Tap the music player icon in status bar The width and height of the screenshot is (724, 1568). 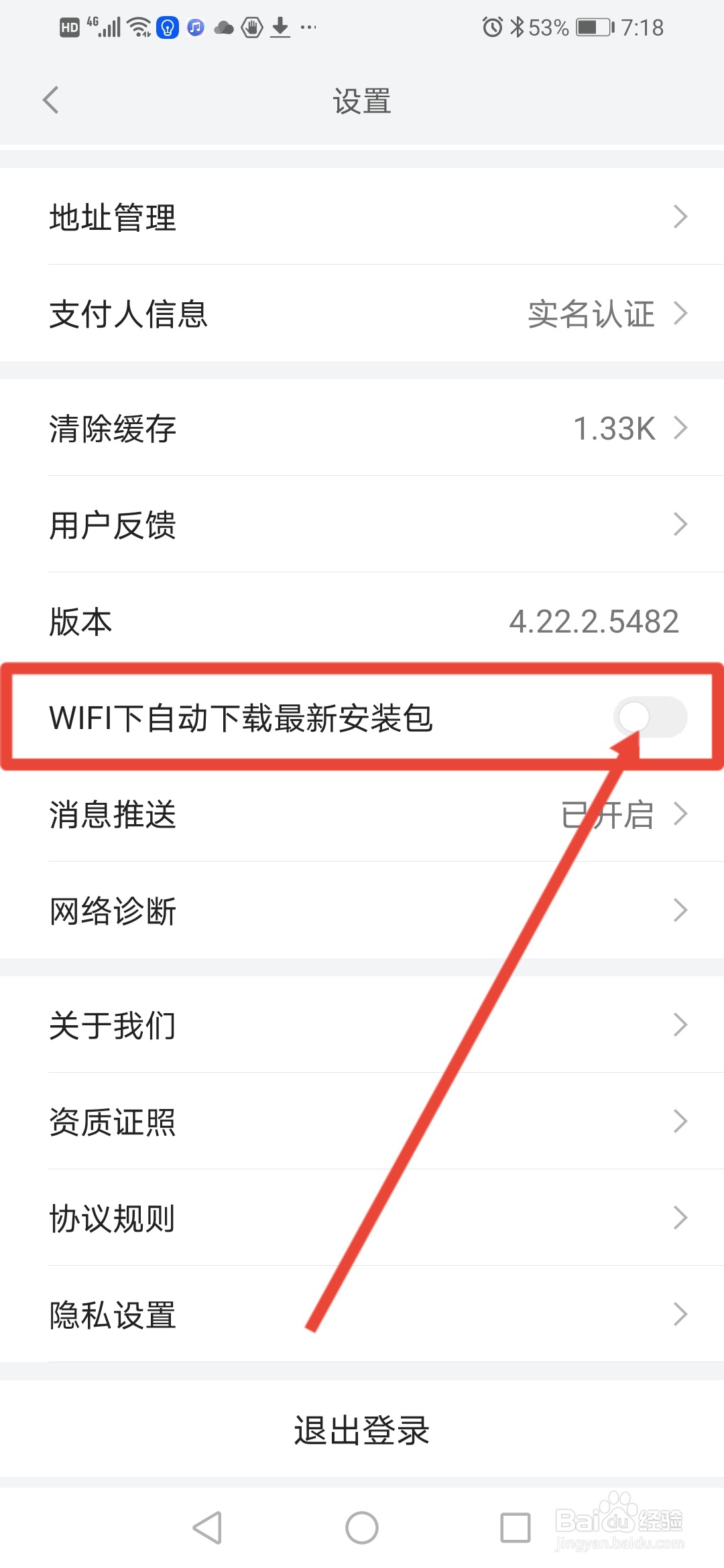point(194,27)
